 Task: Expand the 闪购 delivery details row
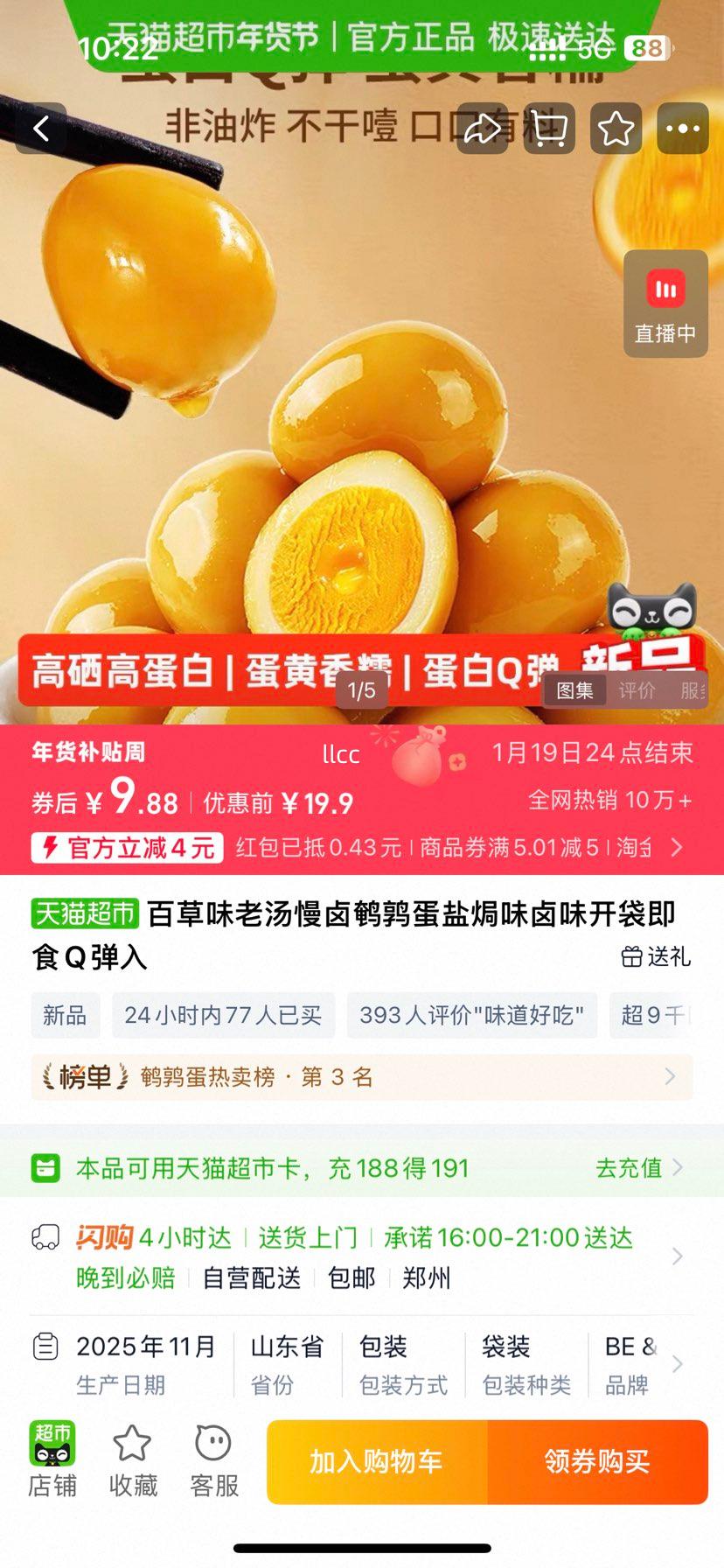[x=362, y=1256]
